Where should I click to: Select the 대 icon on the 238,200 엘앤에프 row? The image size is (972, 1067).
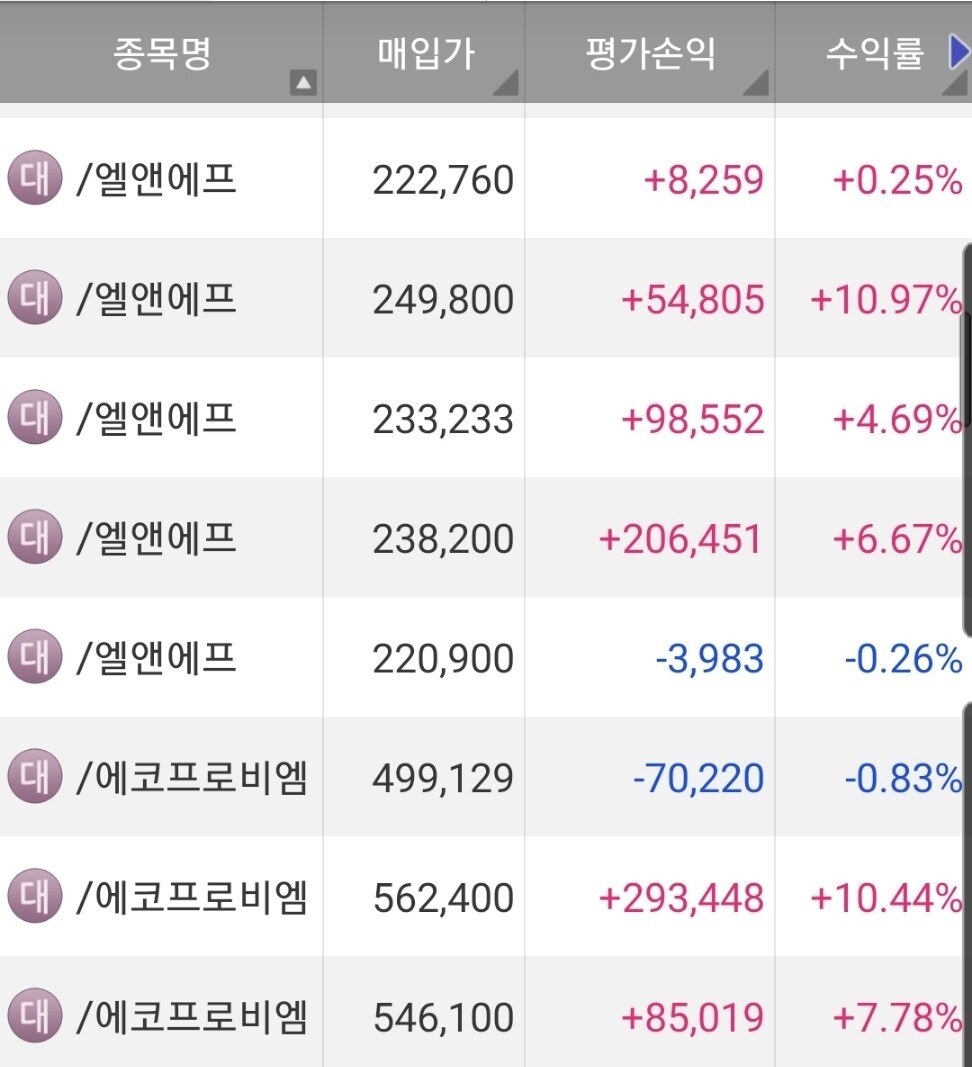pyautogui.click(x=34, y=537)
